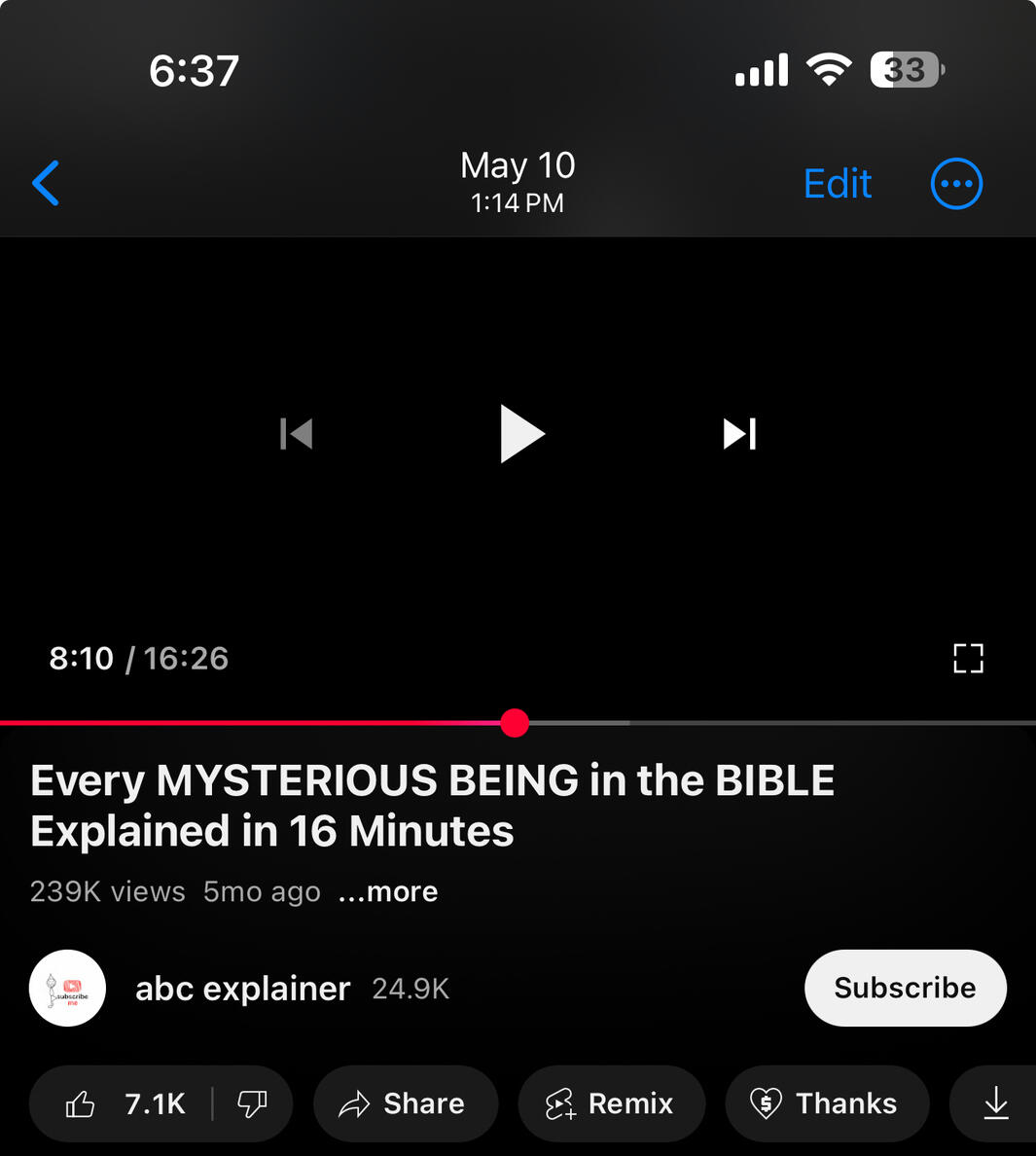Screen dimensions: 1036x1156
Task: Go back to the photo library
Action: click(x=46, y=183)
